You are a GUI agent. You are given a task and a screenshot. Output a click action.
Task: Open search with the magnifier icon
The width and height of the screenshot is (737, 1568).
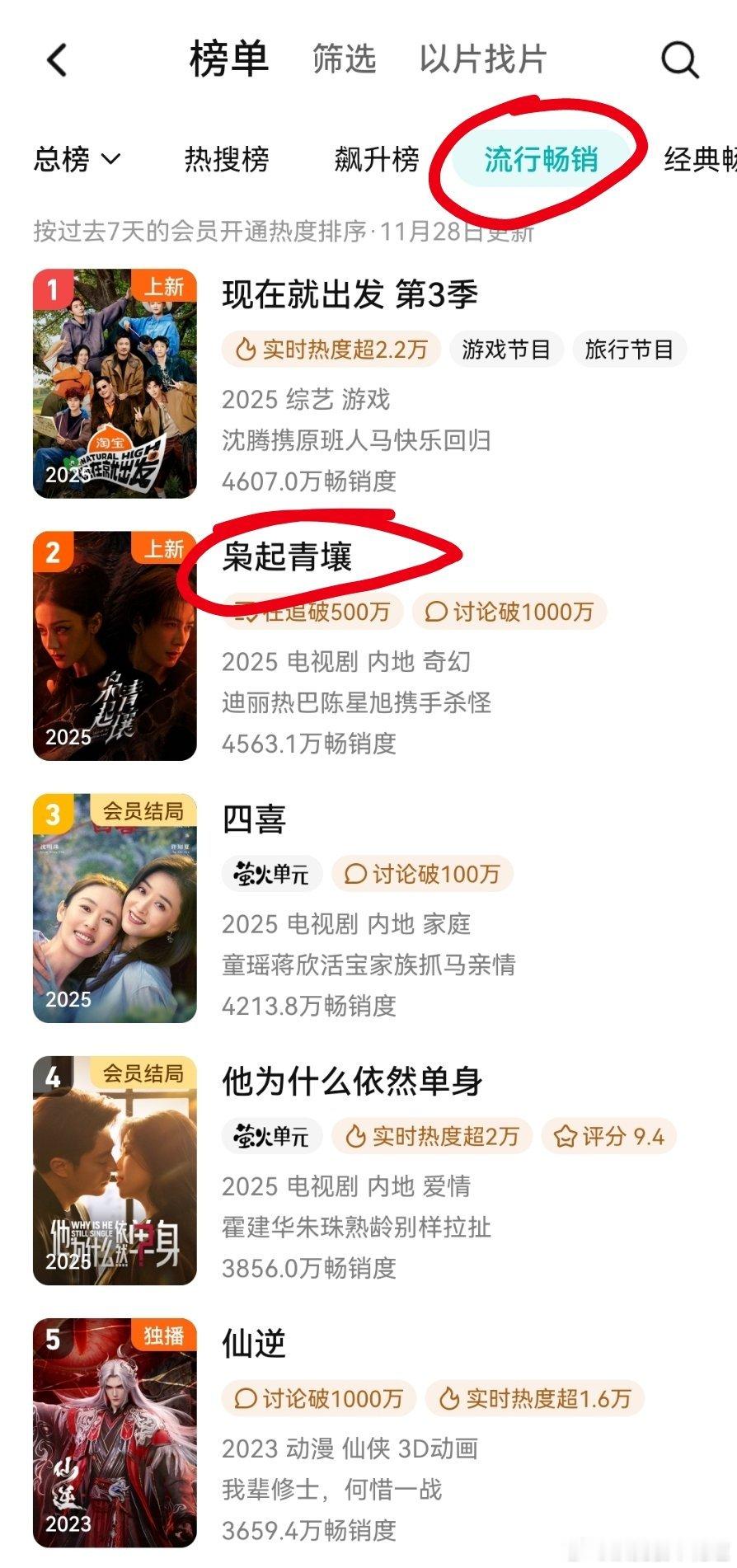pyautogui.click(x=678, y=59)
